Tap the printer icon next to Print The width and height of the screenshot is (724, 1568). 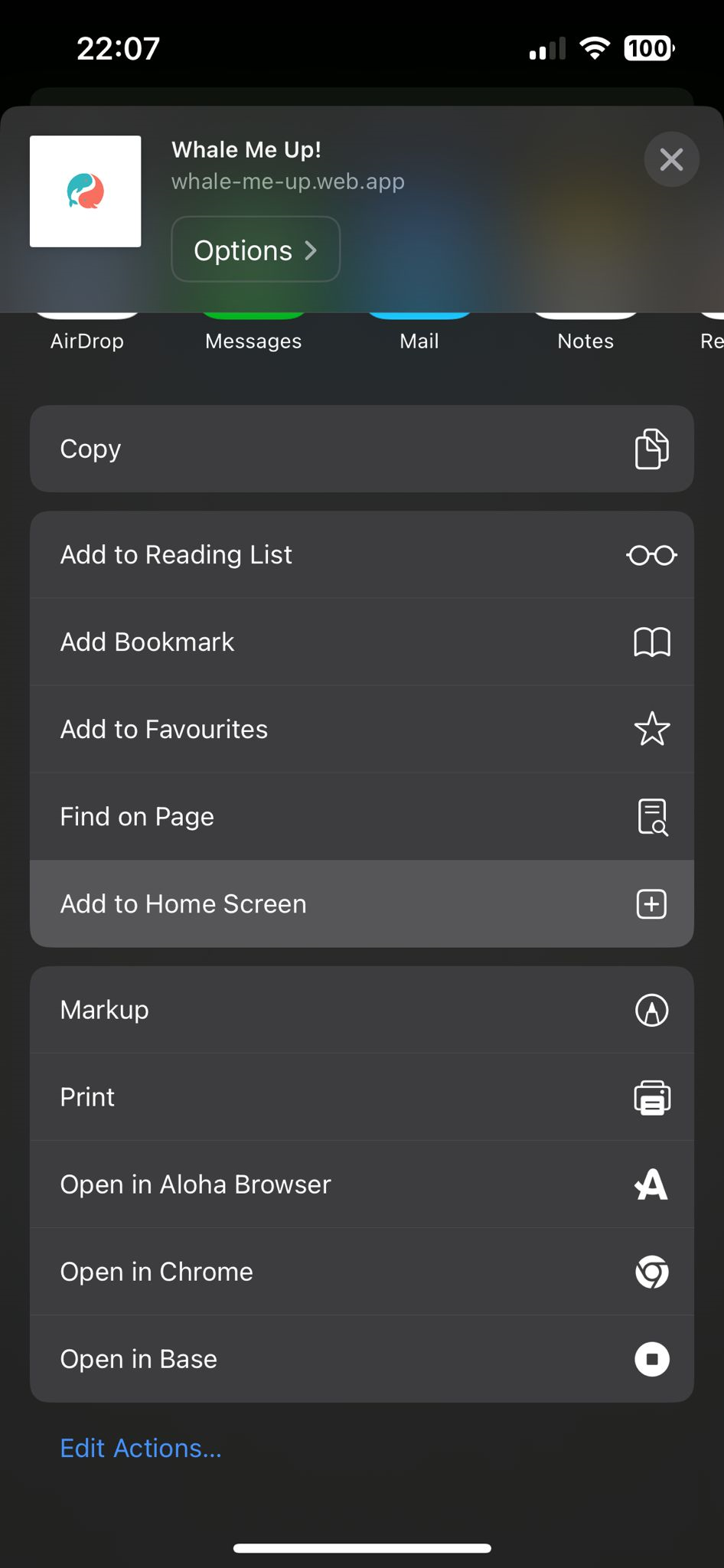click(651, 1097)
